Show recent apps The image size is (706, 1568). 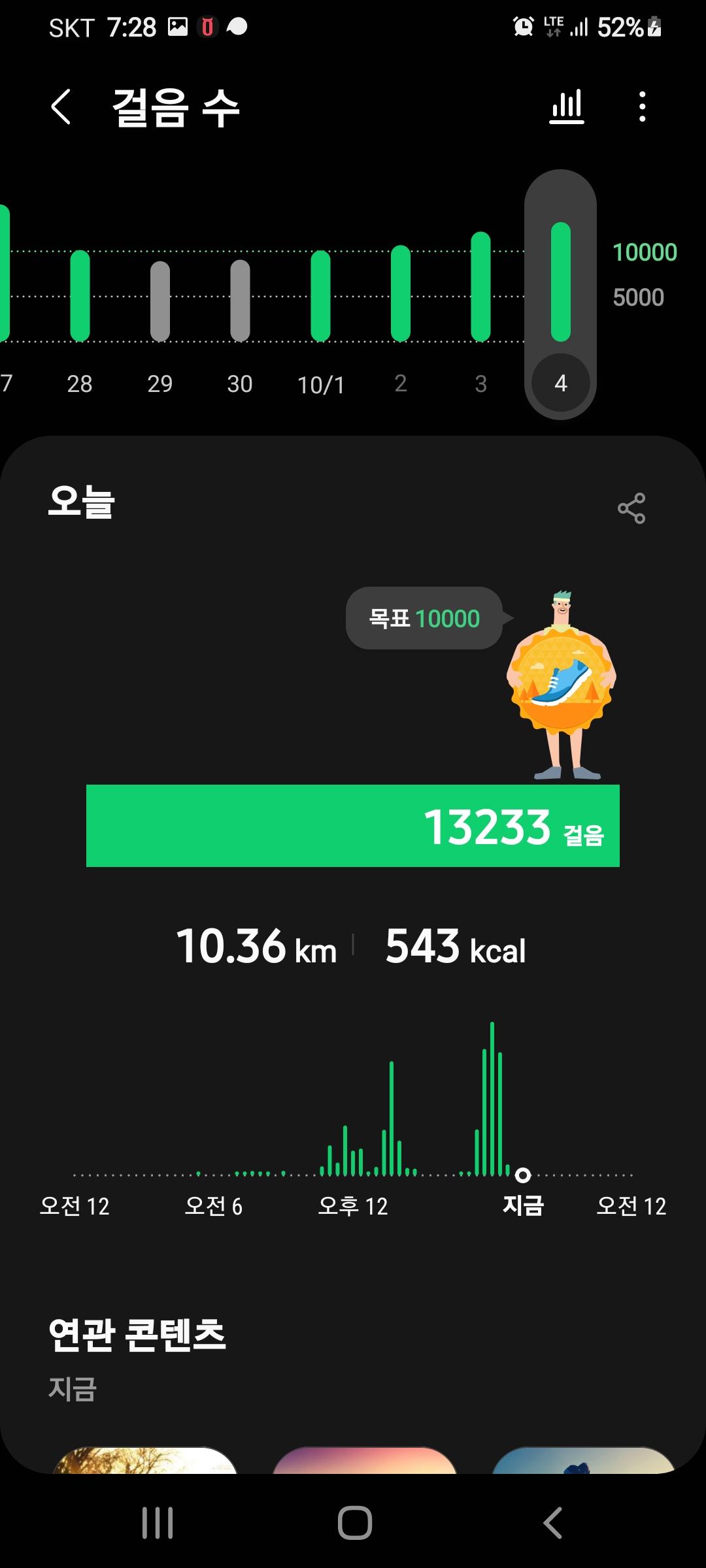coord(158,1523)
